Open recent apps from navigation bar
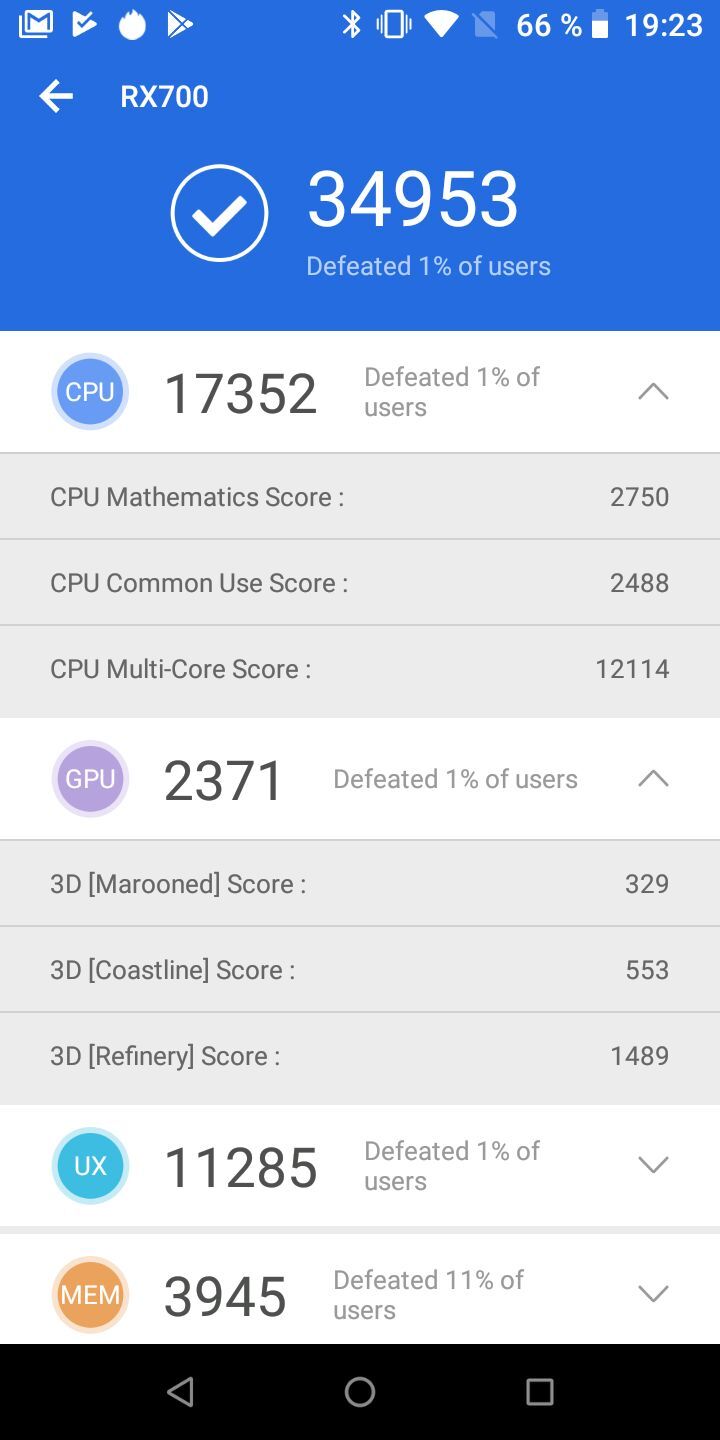The image size is (720, 1440). pos(539,1392)
